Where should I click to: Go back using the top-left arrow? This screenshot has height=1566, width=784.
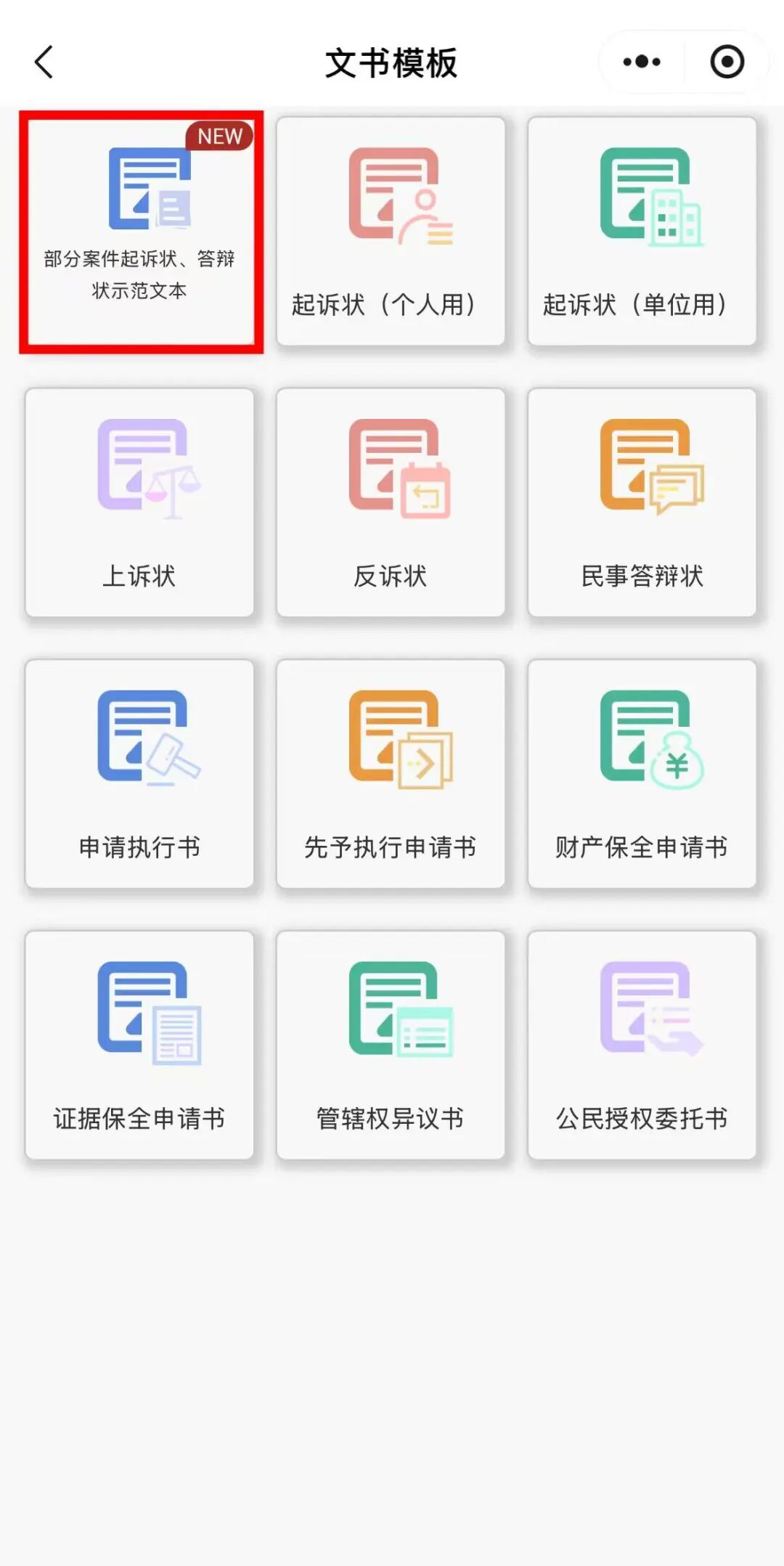click(x=44, y=62)
